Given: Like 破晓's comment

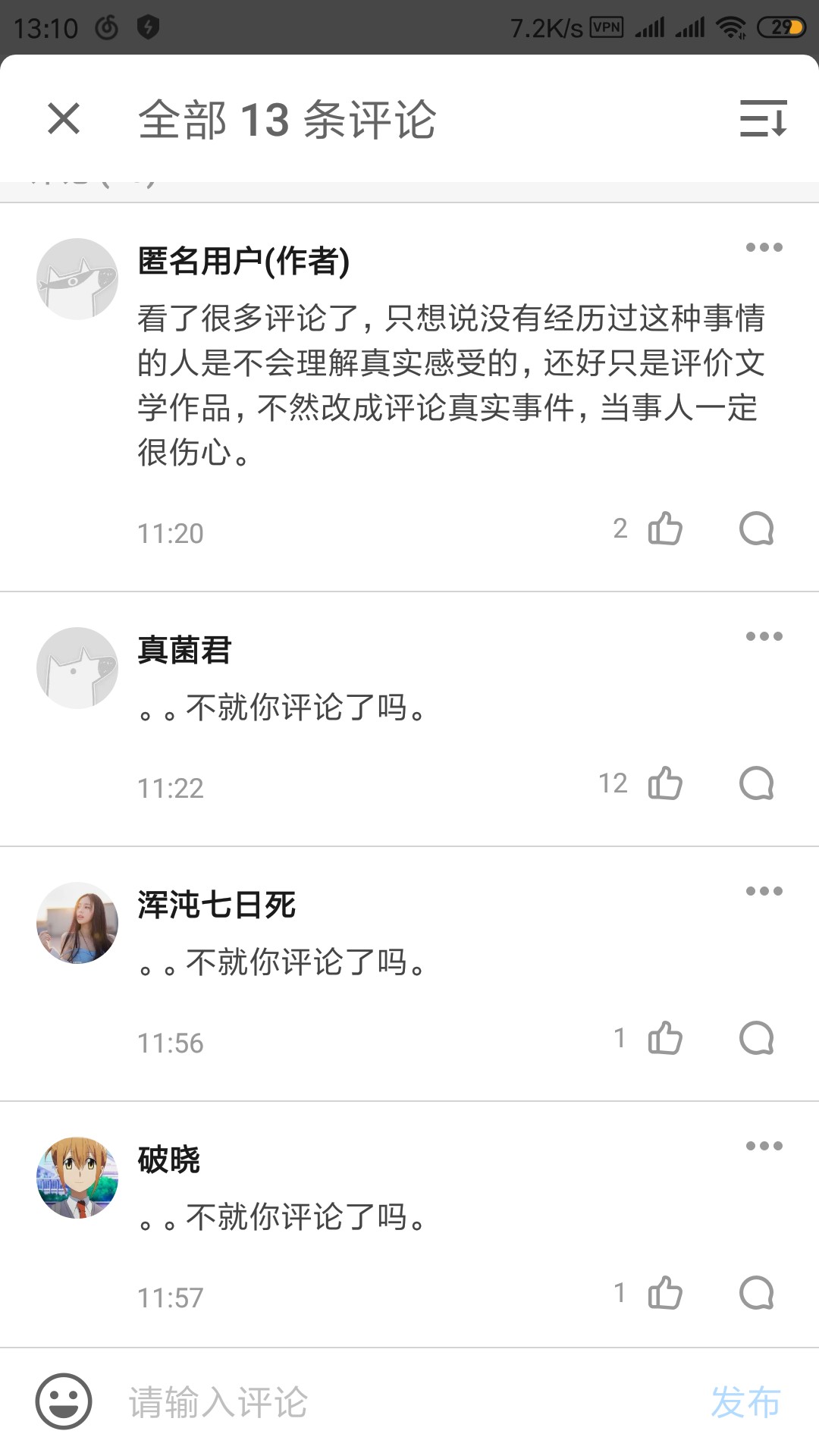Looking at the screenshot, I should [665, 1293].
